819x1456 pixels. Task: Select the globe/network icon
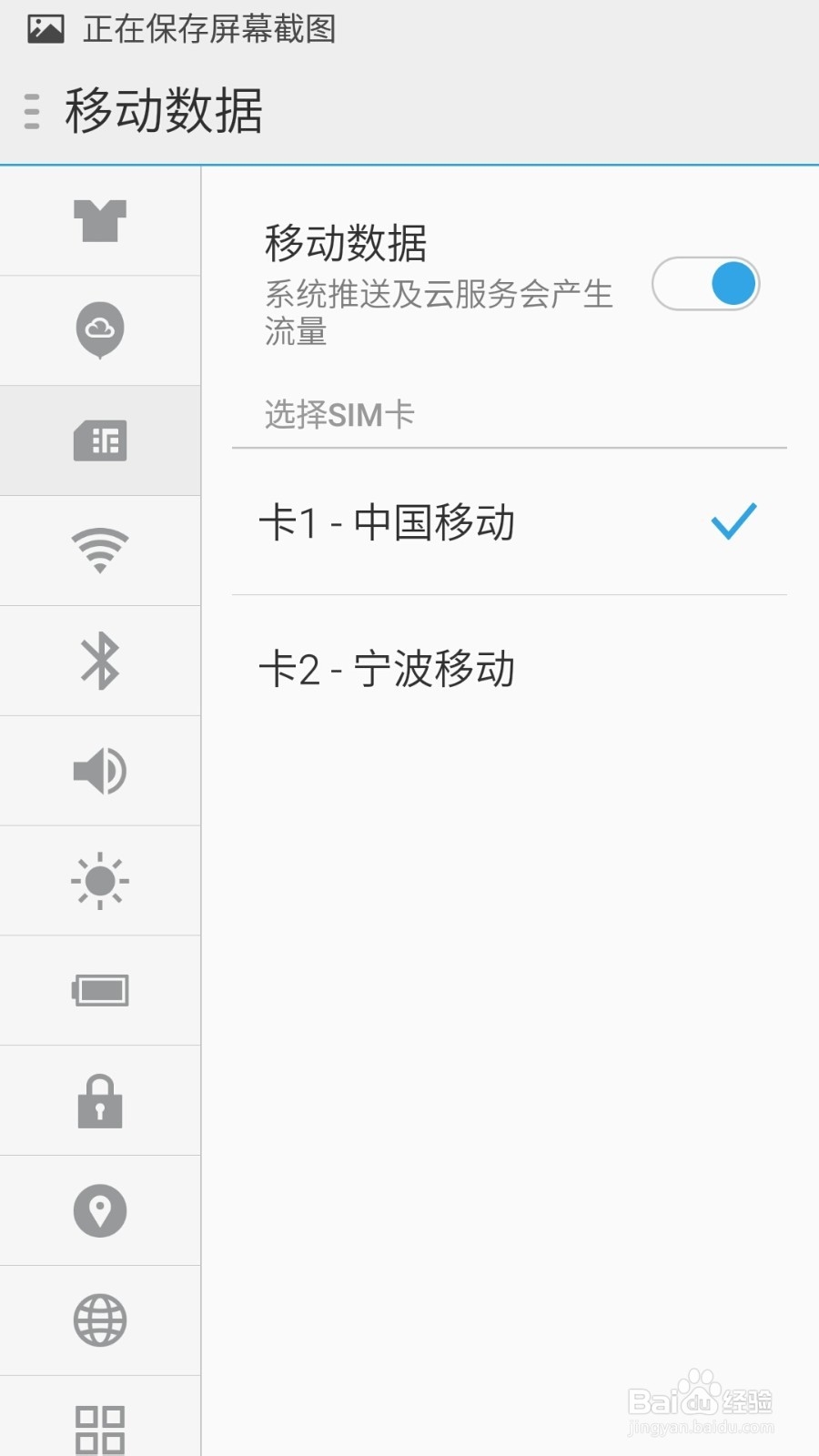tap(100, 1321)
